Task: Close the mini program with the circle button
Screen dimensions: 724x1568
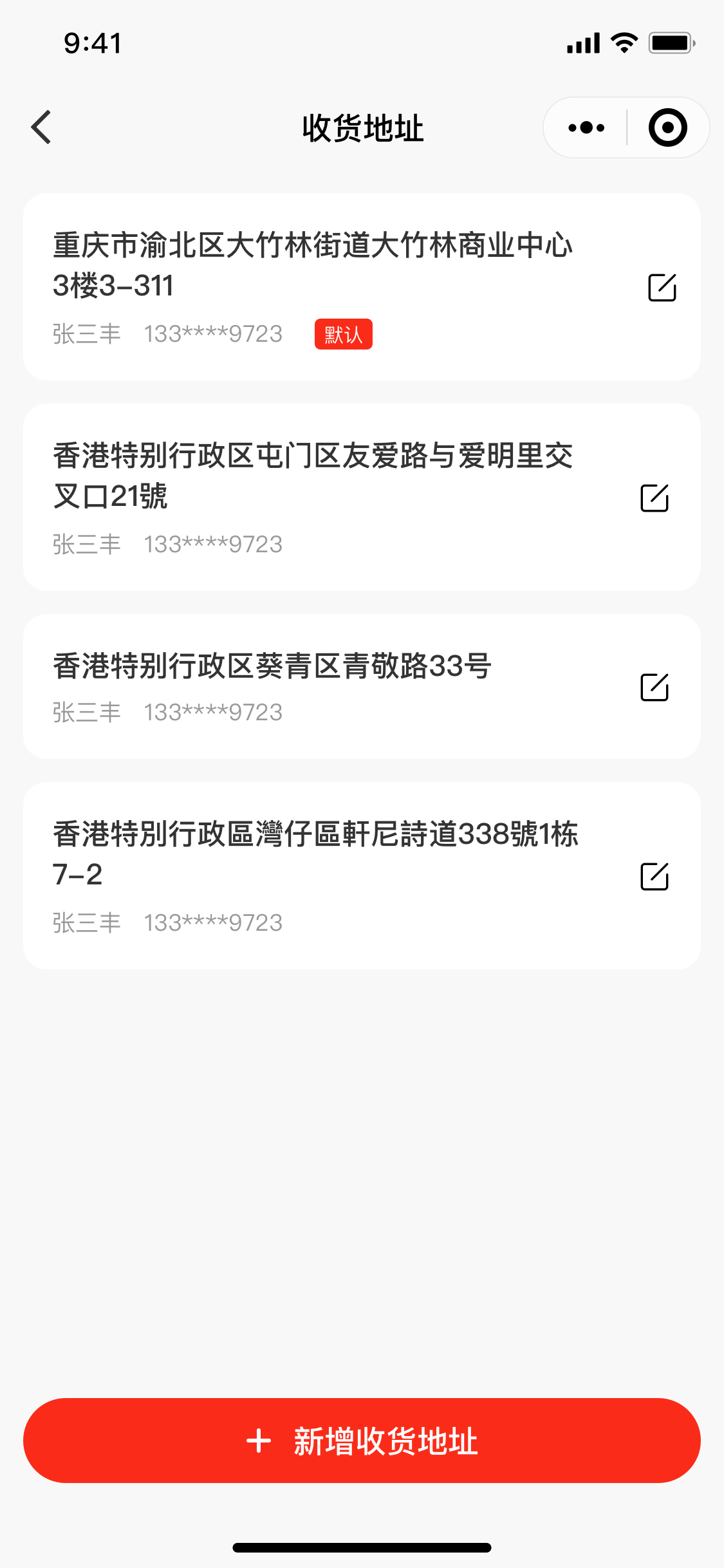Action: (667, 127)
